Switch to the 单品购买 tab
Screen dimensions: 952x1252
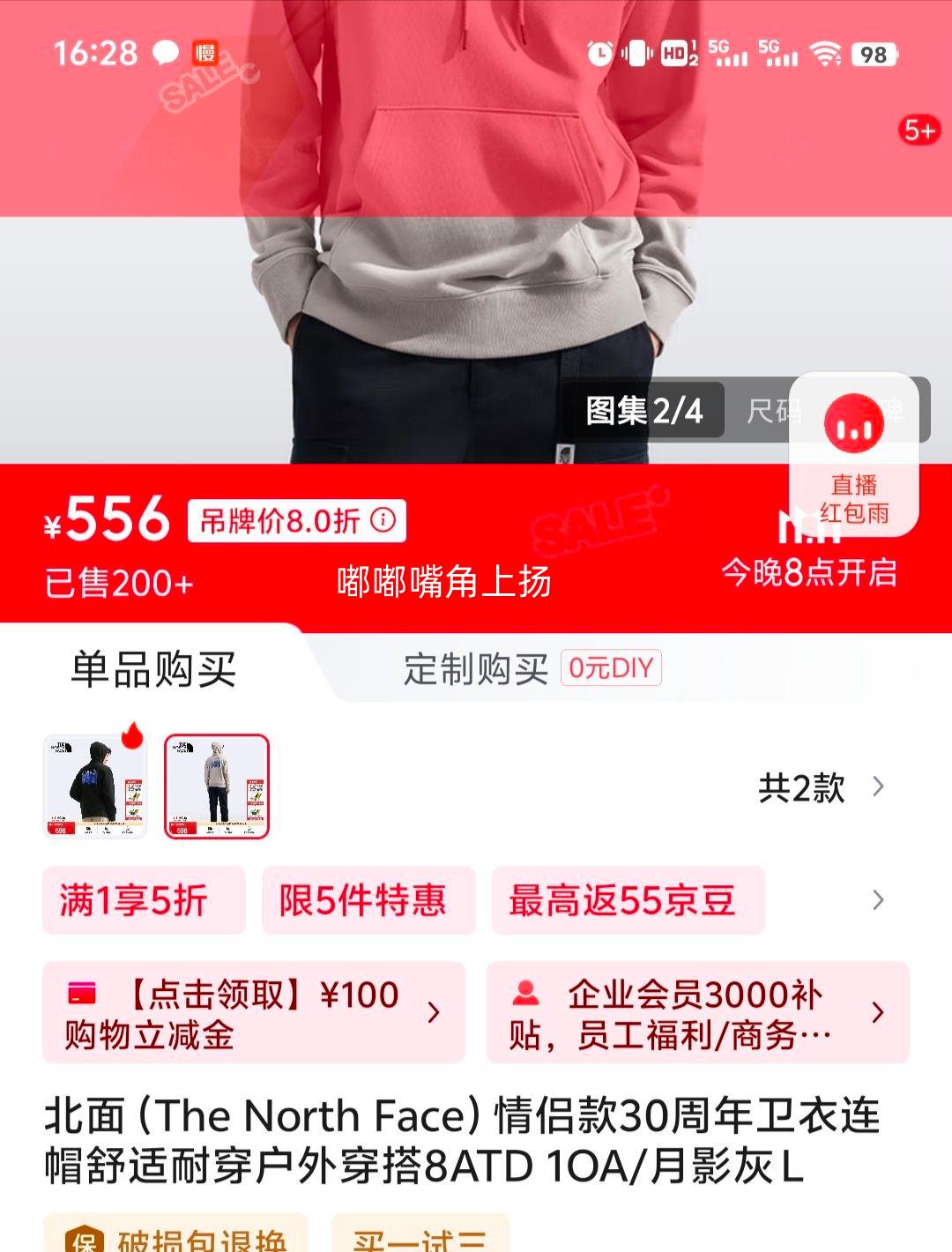[x=153, y=668]
